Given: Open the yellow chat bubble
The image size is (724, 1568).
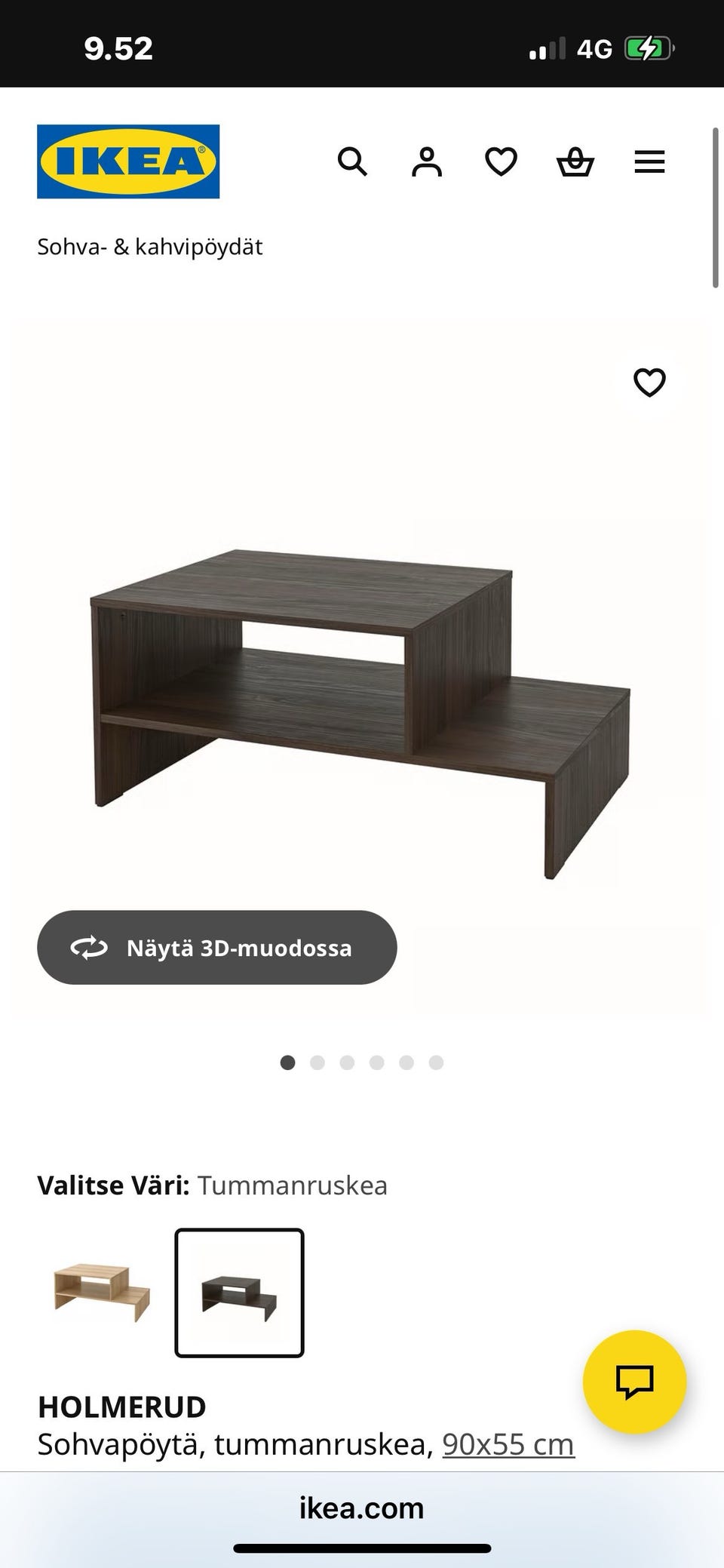Looking at the screenshot, I should click(634, 1382).
